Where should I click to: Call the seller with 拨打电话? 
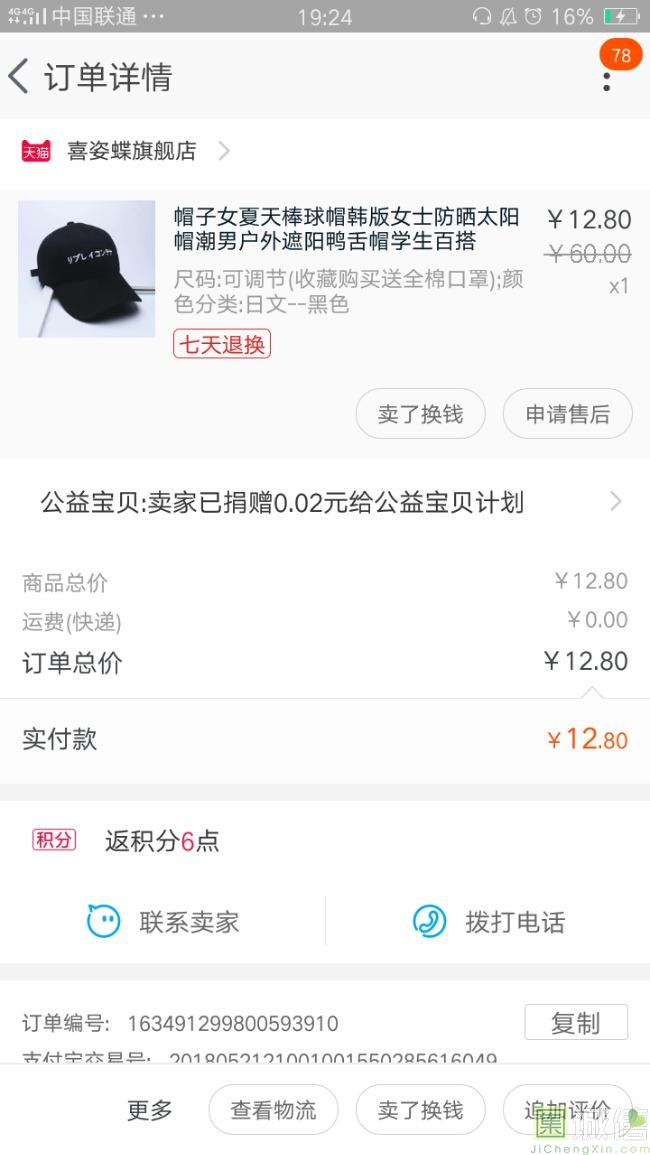click(x=489, y=921)
